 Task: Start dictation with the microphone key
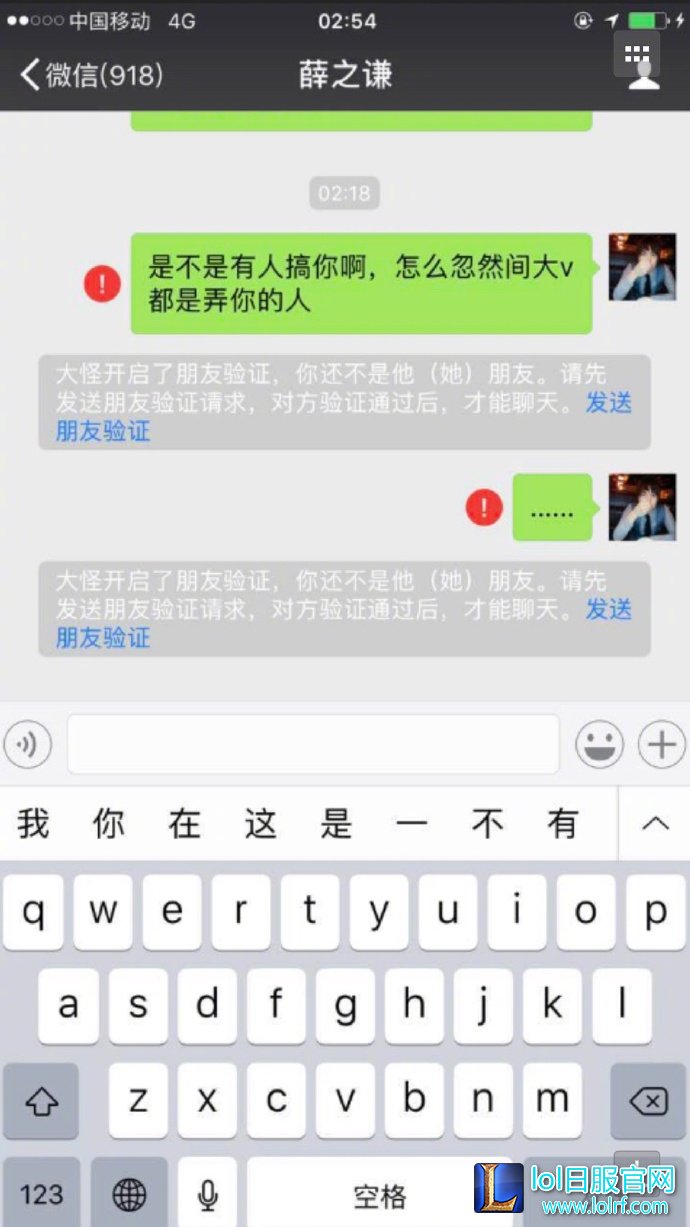point(208,1193)
